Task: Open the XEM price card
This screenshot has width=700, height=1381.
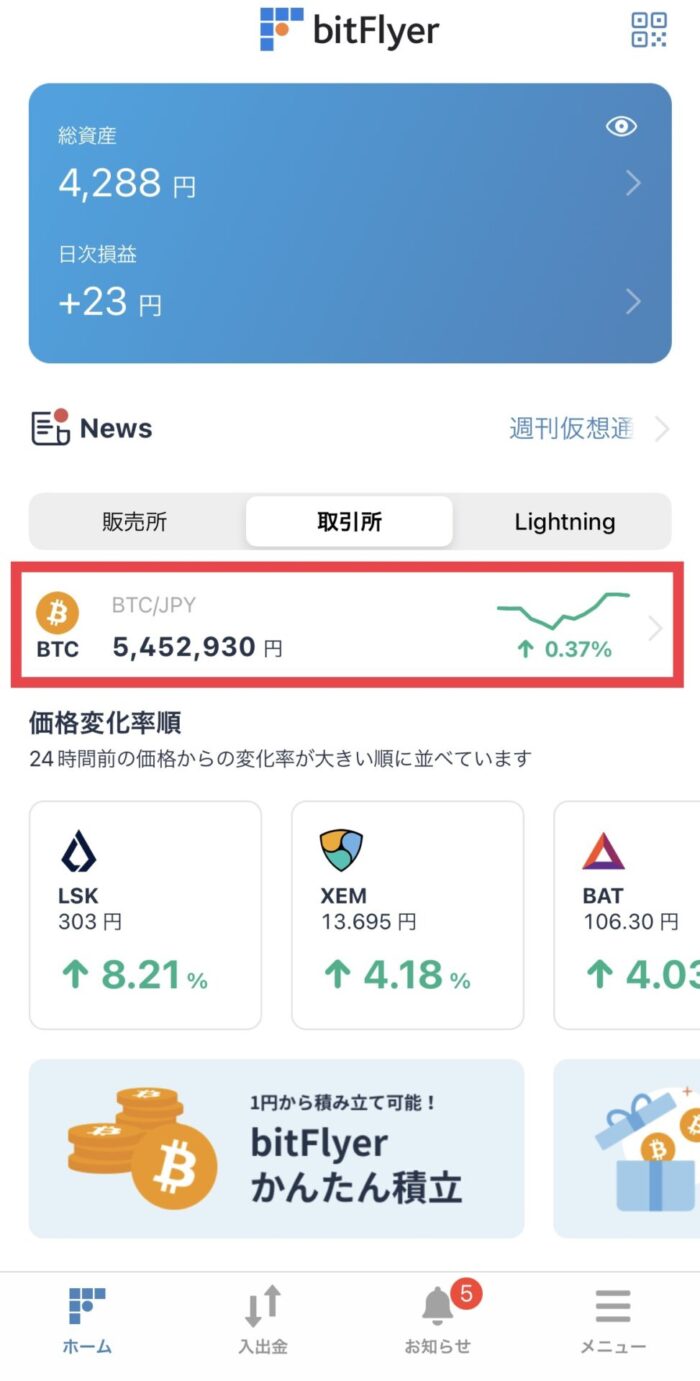Action: point(407,915)
